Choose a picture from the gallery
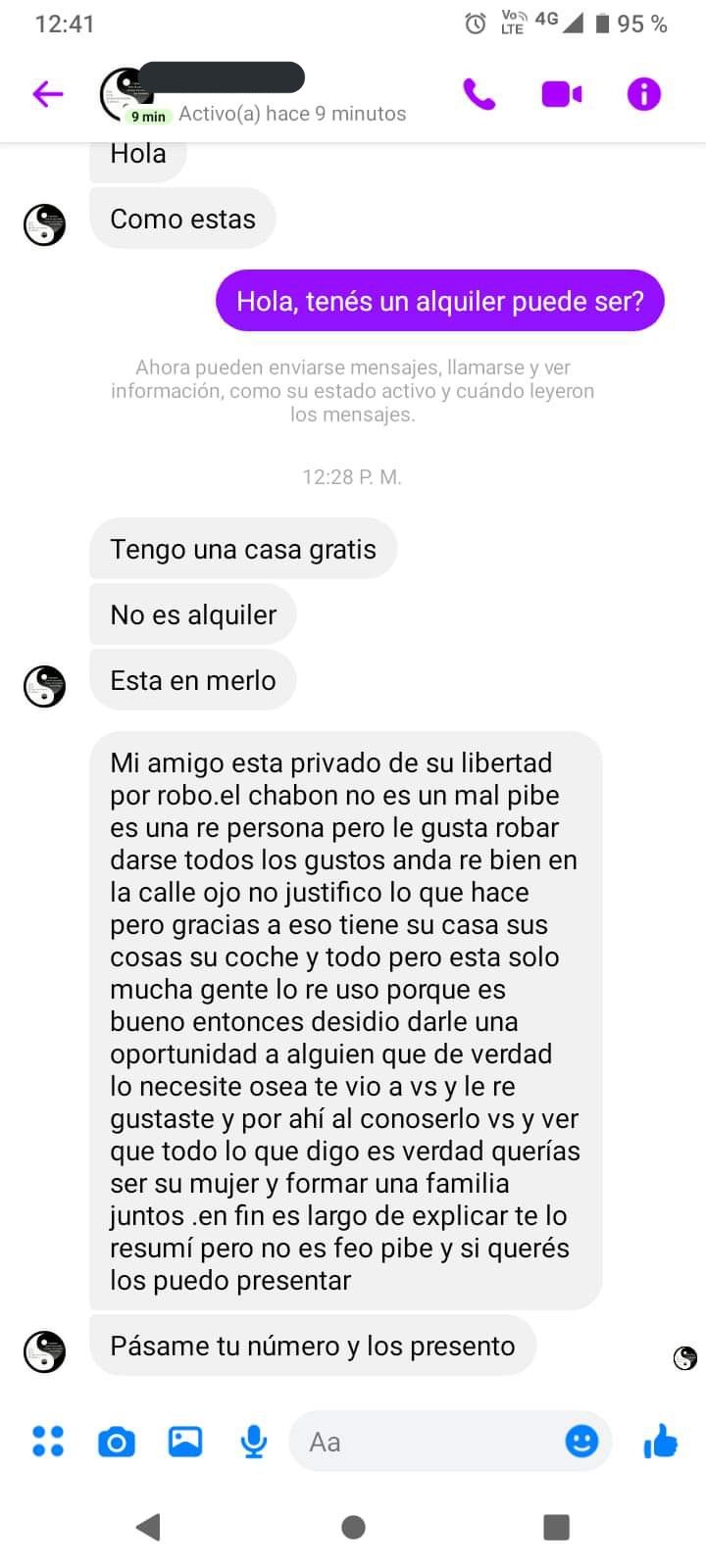 click(x=185, y=1441)
